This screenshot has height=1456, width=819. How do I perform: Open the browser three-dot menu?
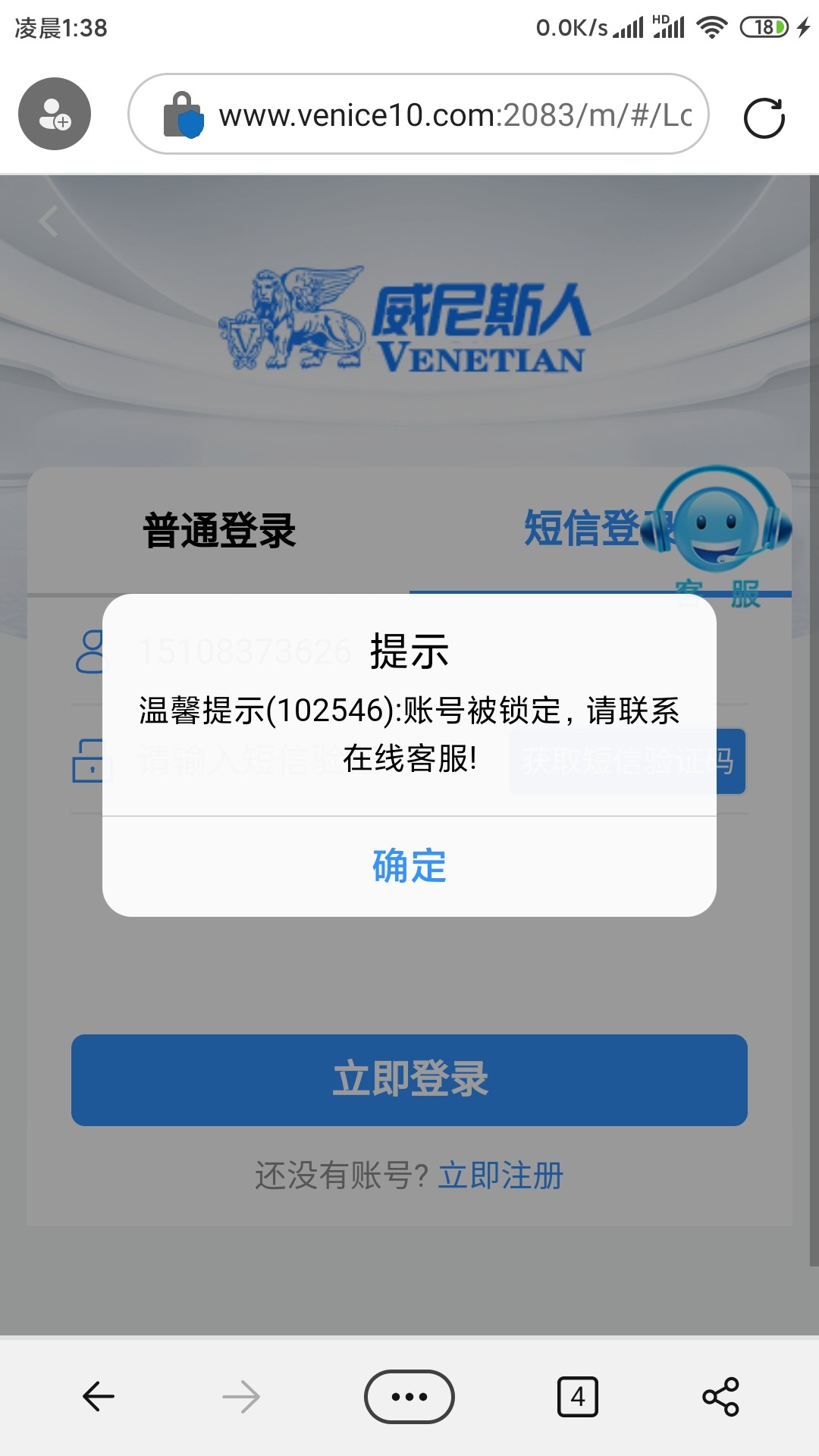(409, 1396)
